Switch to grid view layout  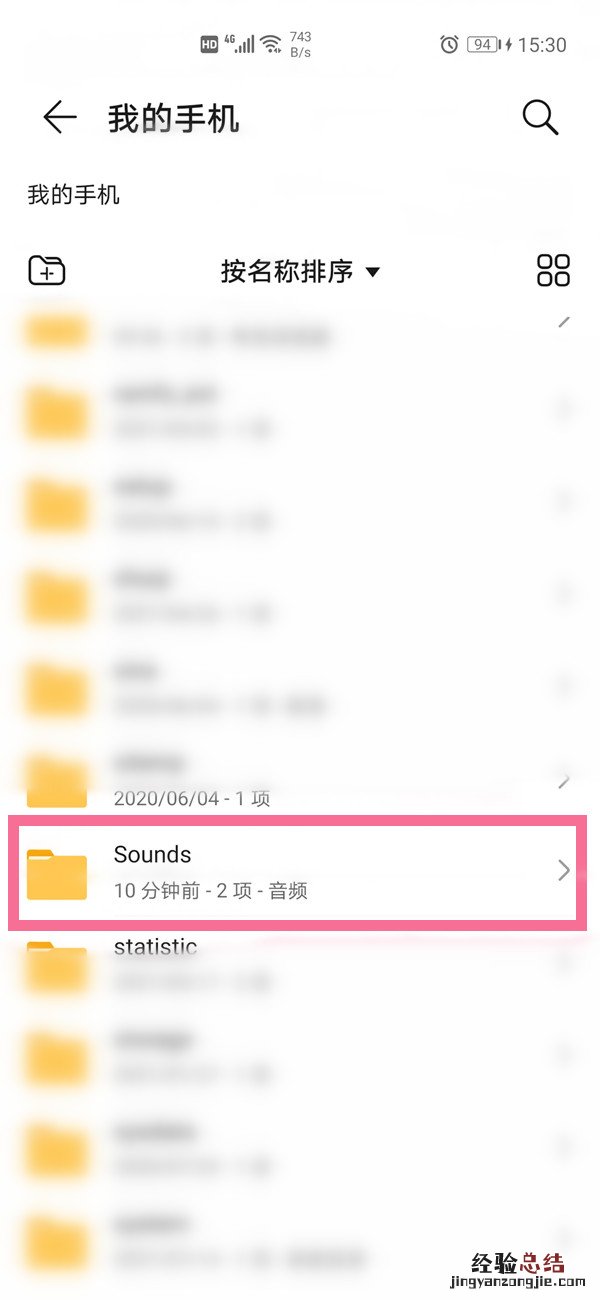(553, 271)
